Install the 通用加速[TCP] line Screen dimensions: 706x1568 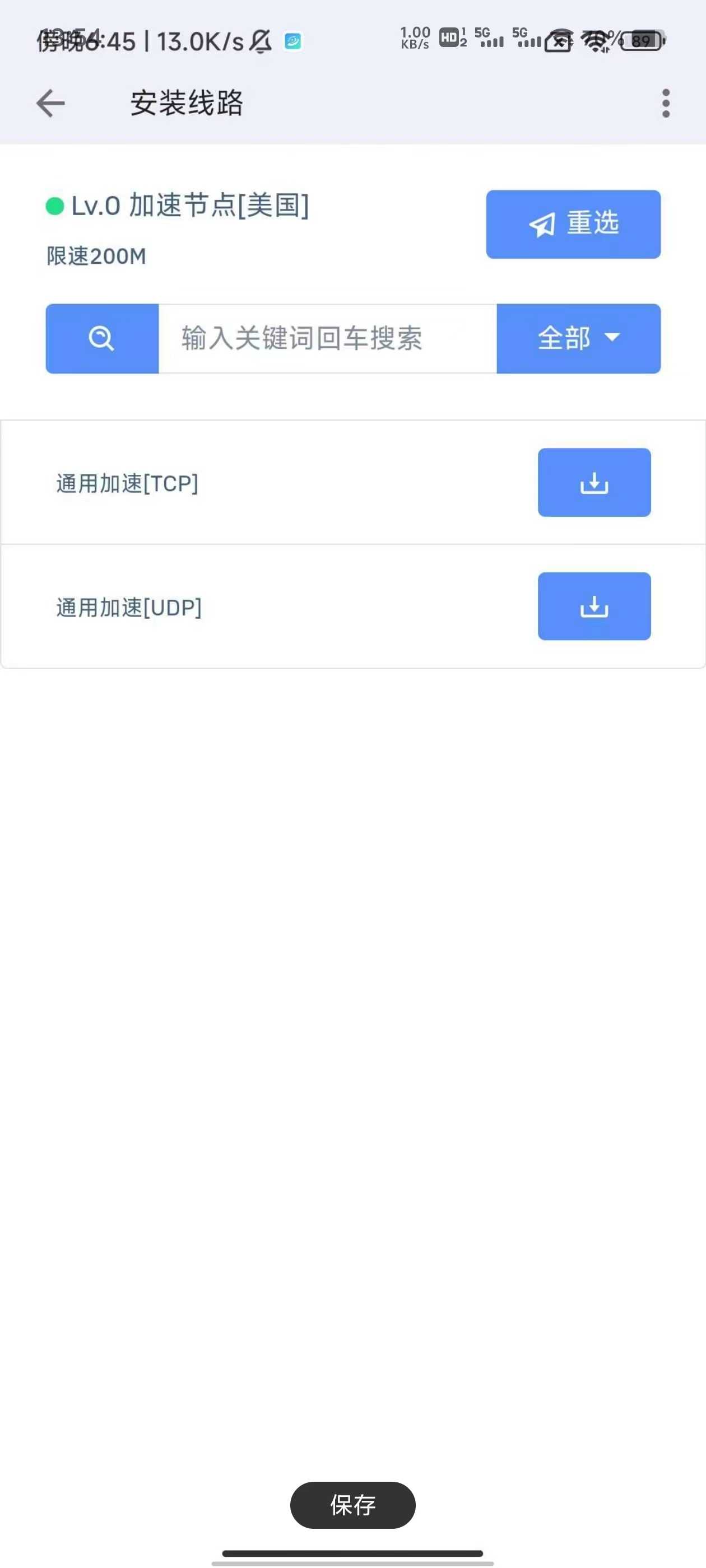(593, 483)
